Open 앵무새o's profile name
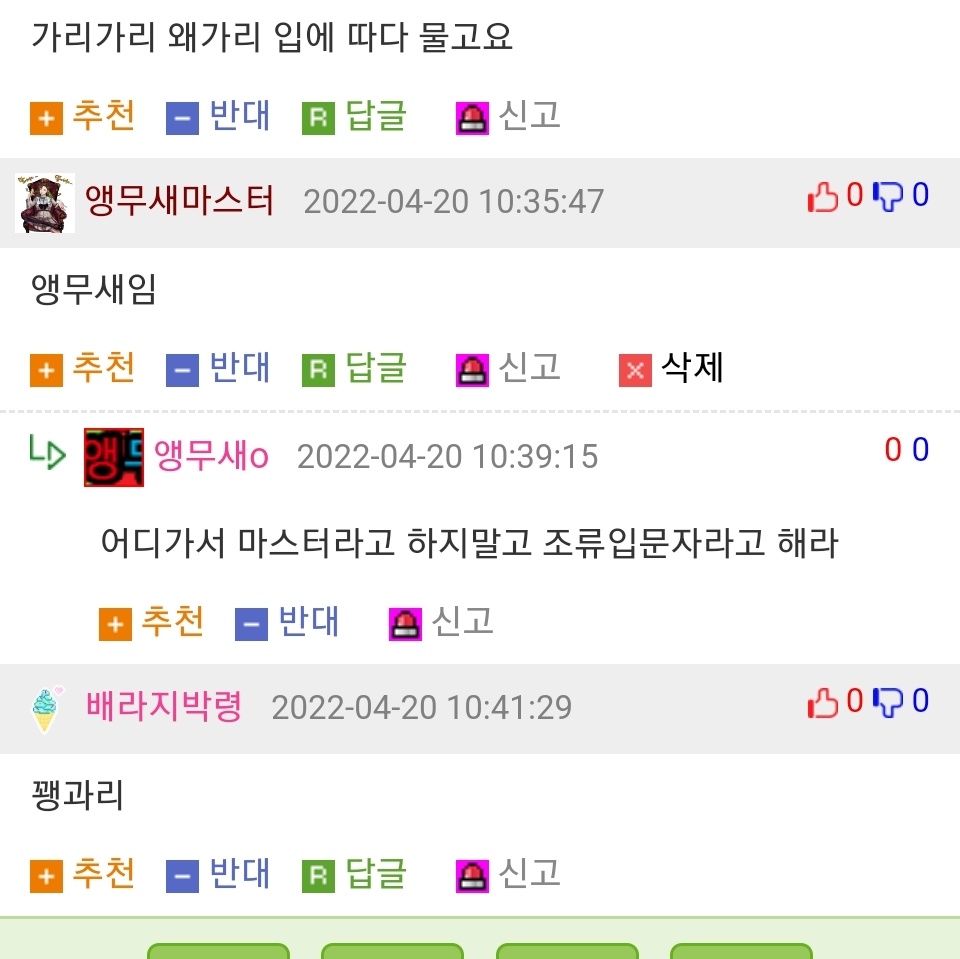This screenshot has width=960, height=959. (211, 456)
